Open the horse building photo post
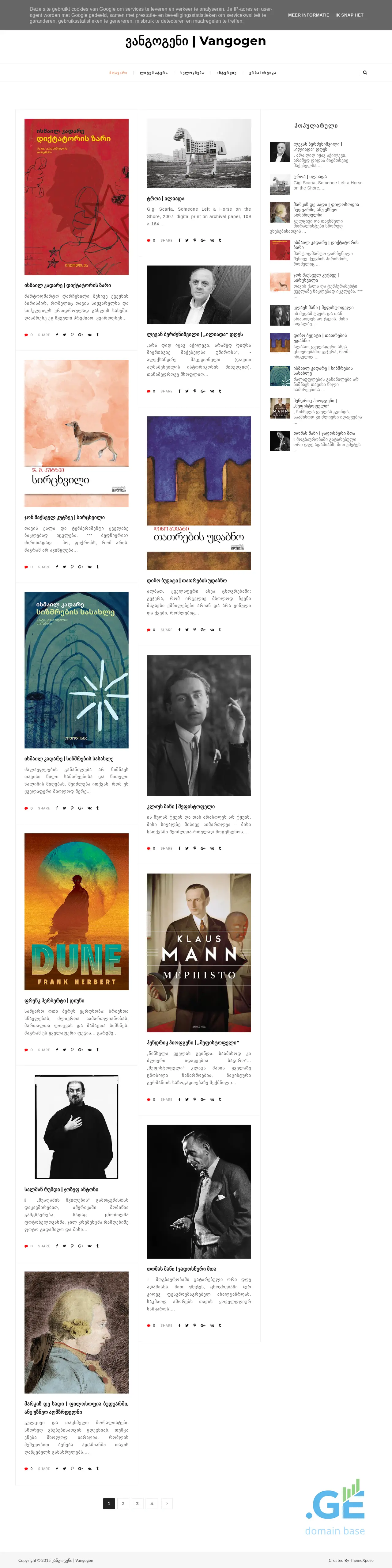Image resolution: width=392 pixels, height=1568 pixels. coord(199,153)
